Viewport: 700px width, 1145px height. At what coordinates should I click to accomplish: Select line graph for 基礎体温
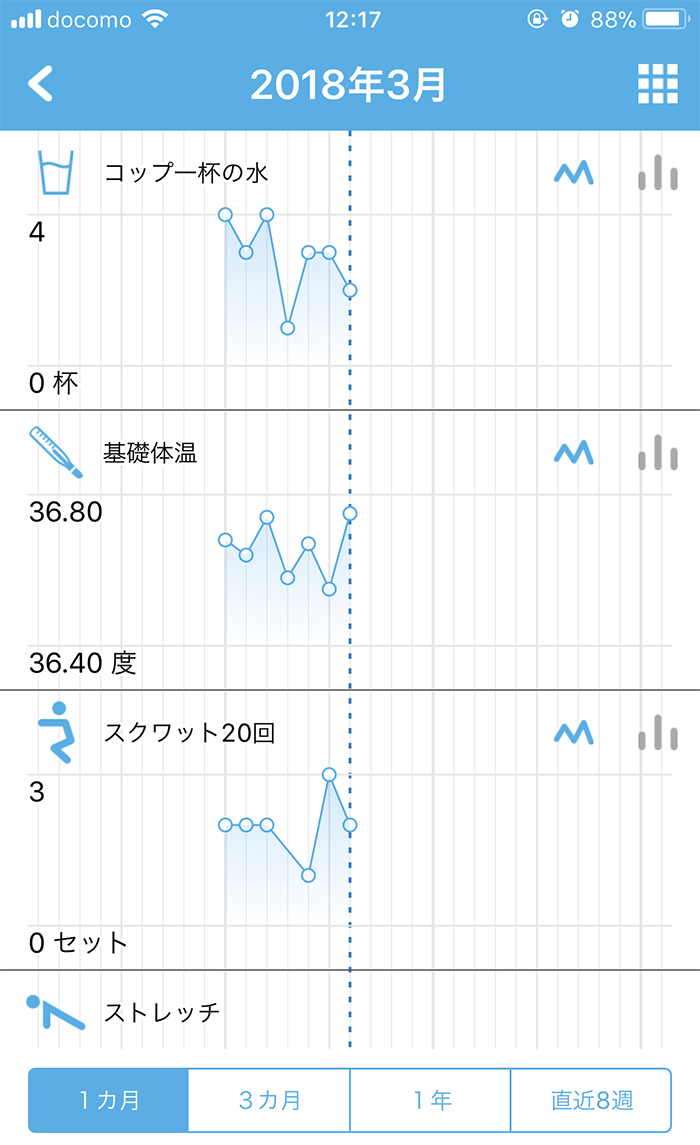click(574, 453)
